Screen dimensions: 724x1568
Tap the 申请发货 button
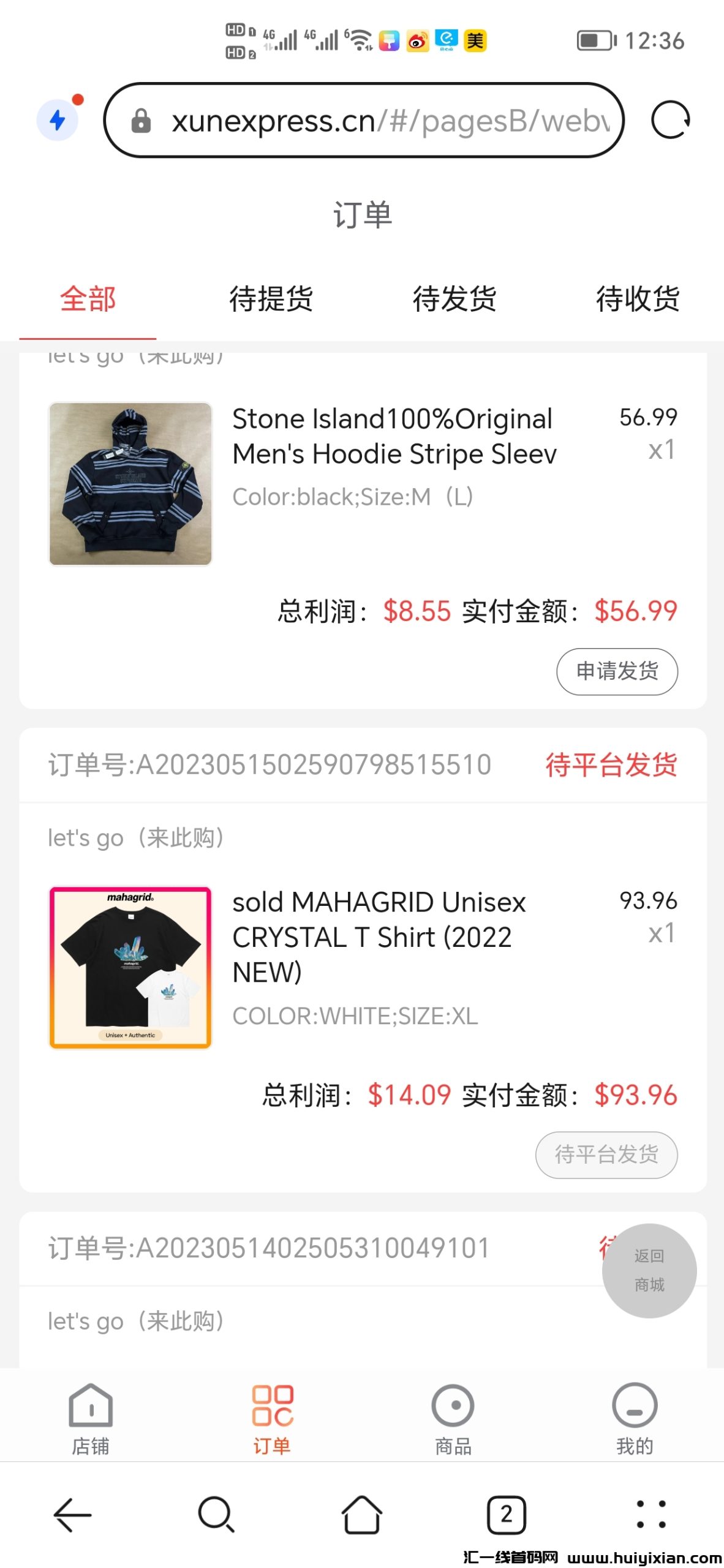coord(617,671)
